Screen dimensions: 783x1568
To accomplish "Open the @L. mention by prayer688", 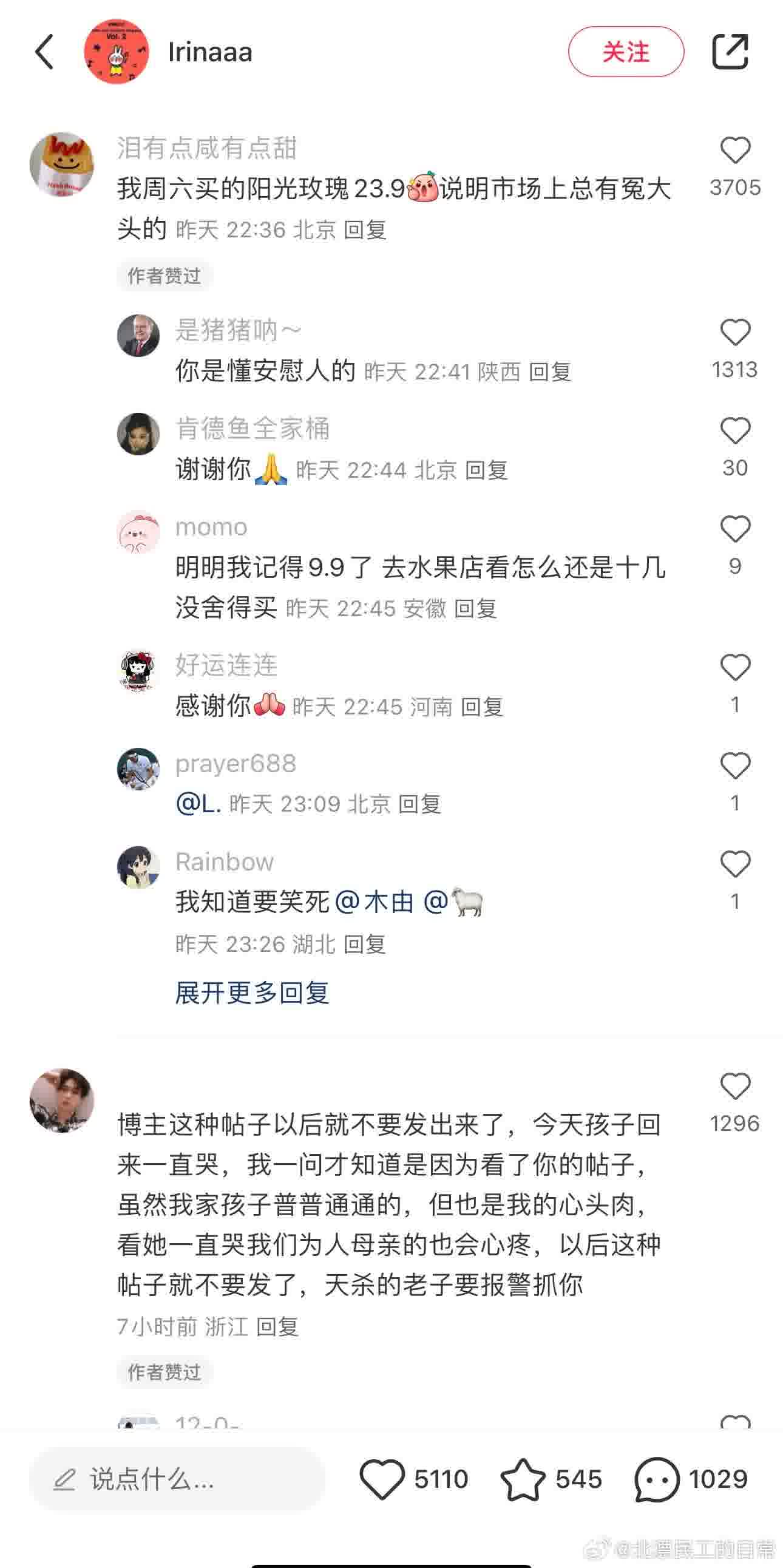I will [x=198, y=804].
